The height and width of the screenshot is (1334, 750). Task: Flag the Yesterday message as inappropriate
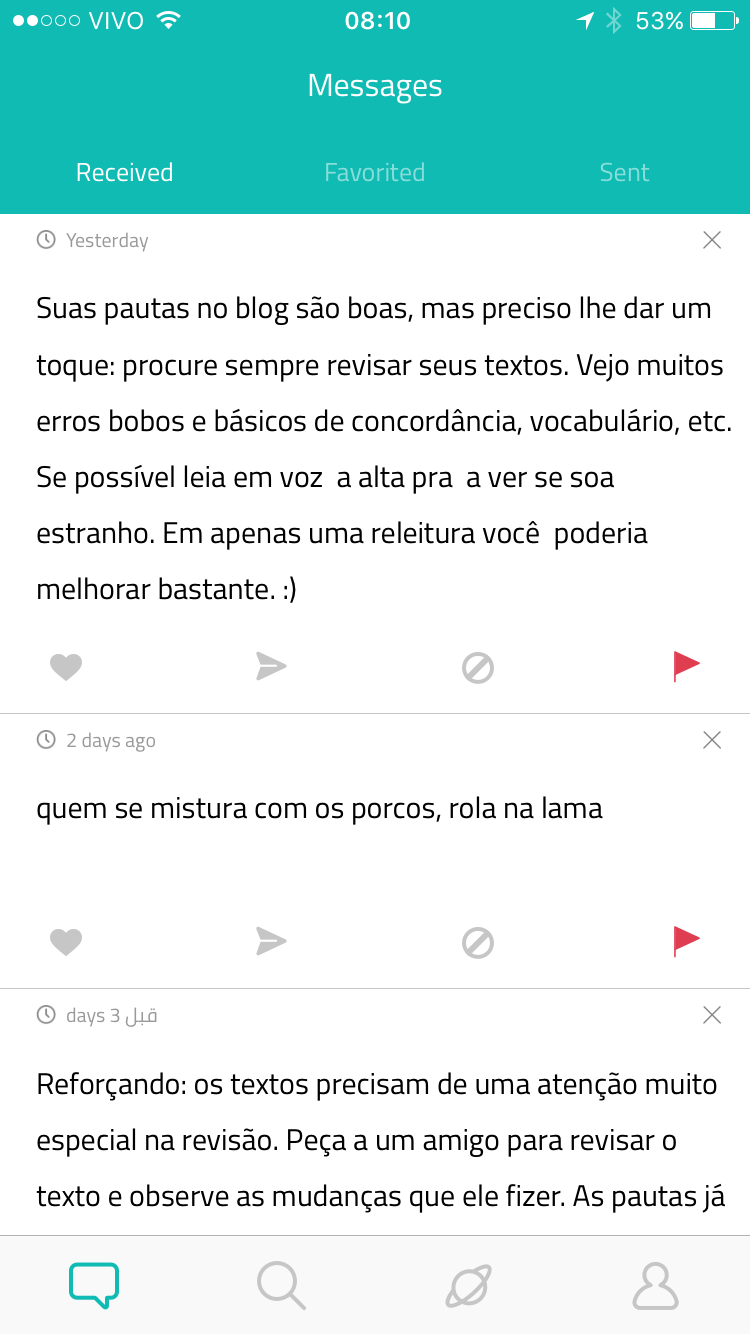pos(686,665)
